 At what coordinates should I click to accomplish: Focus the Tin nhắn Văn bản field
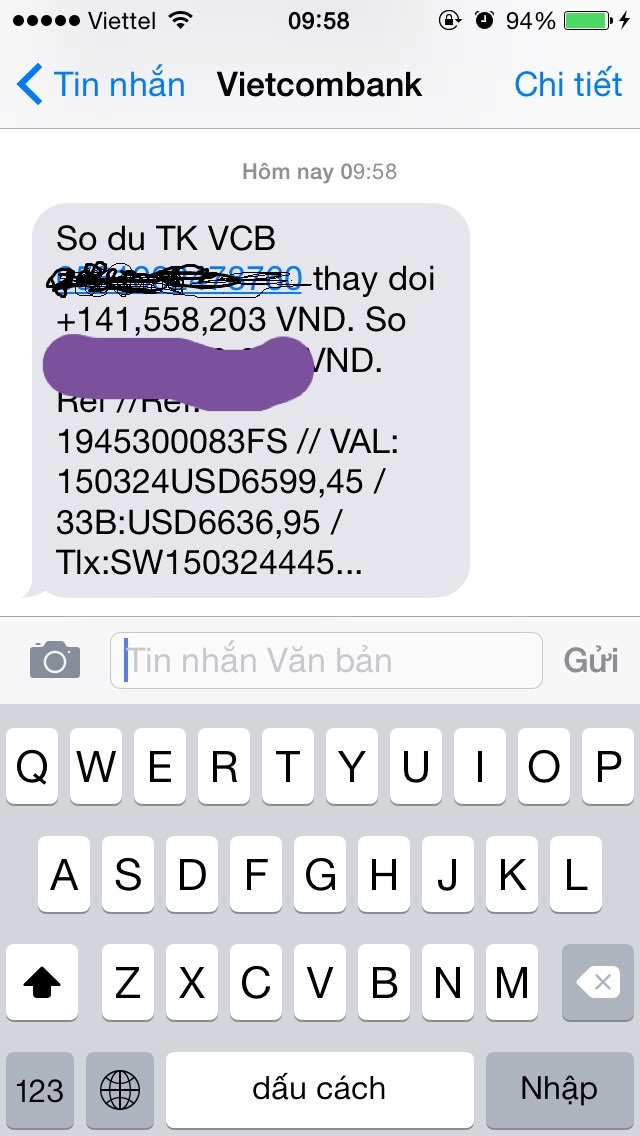[326, 660]
